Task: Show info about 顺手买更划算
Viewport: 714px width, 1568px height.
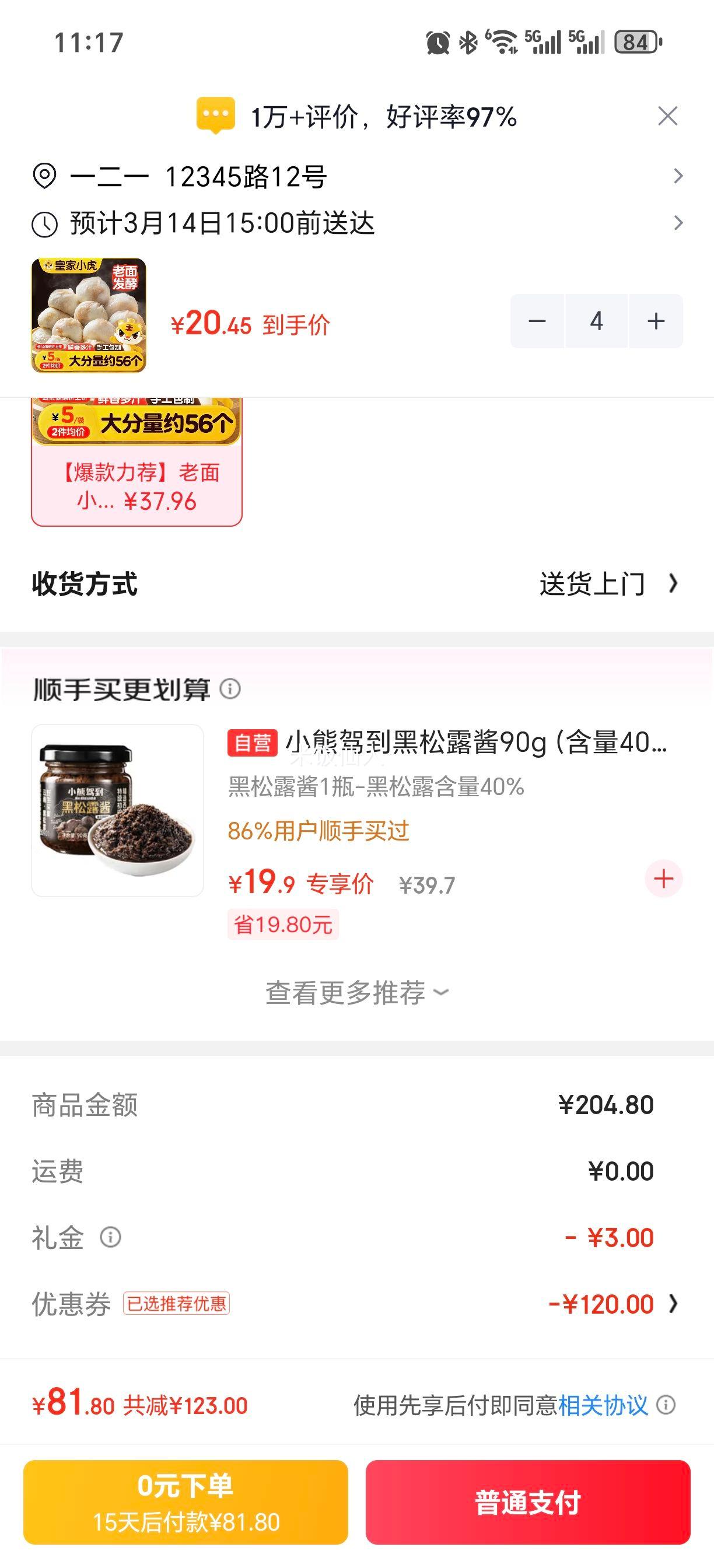Action: click(x=230, y=689)
